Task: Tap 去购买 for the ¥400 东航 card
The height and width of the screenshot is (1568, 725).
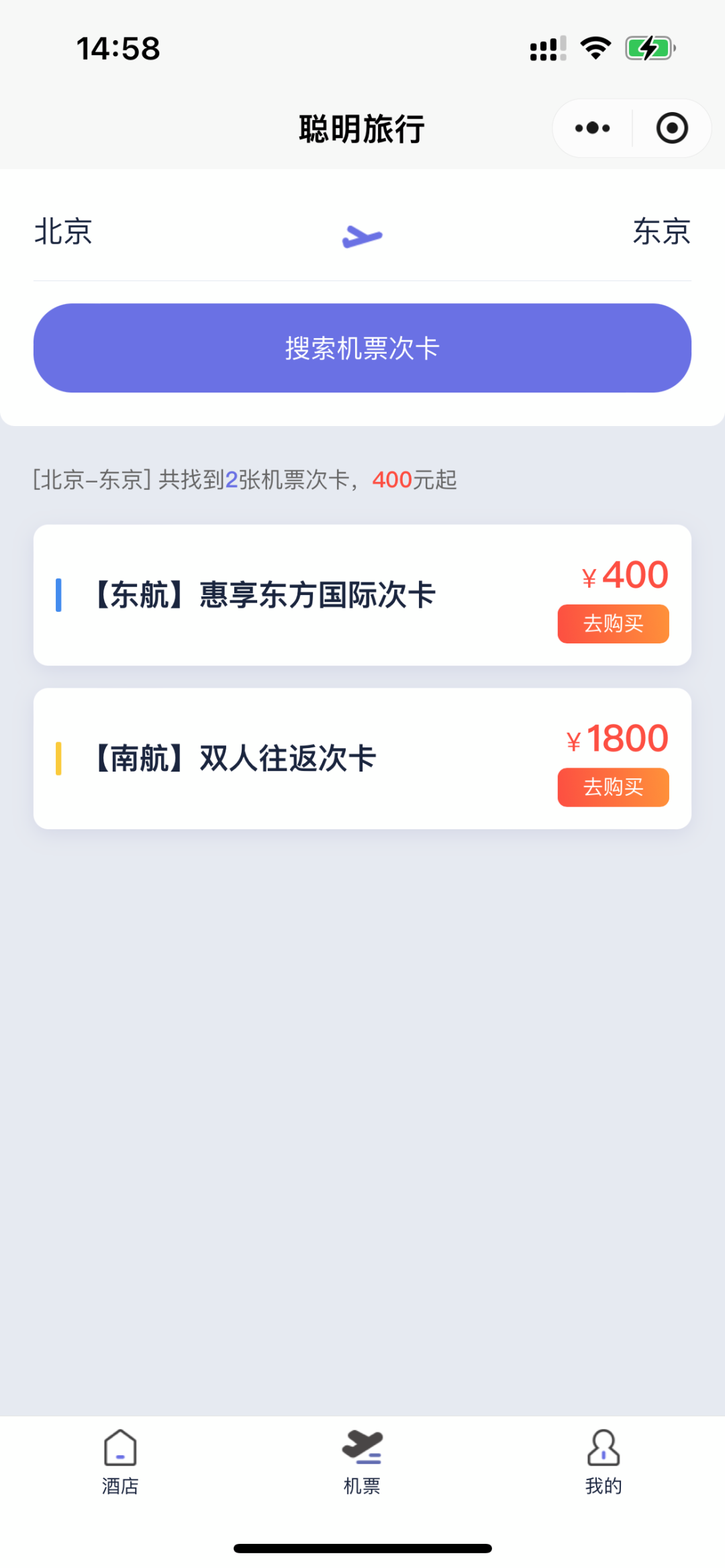Action: (613, 624)
